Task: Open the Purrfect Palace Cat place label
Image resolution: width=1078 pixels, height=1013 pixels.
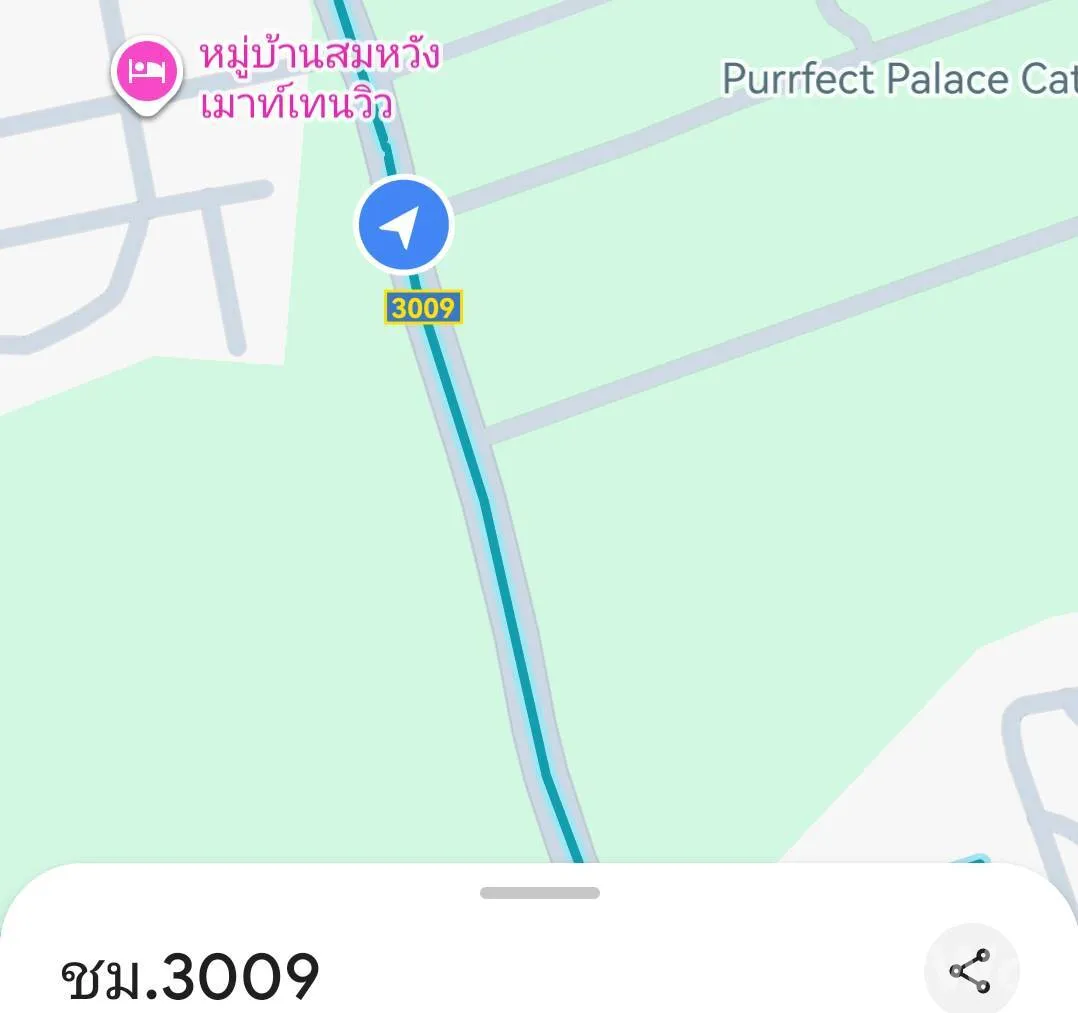Action: click(899, 79)
